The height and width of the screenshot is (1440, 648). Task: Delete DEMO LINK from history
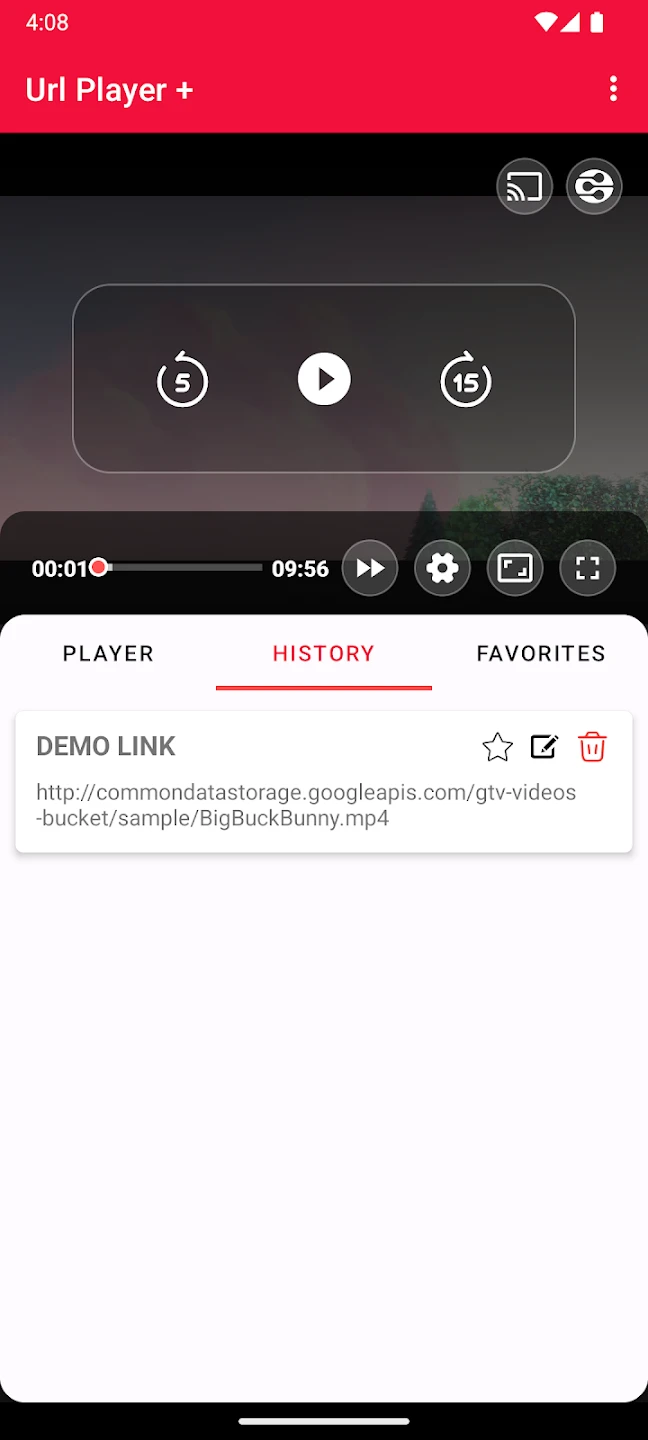tap(592, 747)
